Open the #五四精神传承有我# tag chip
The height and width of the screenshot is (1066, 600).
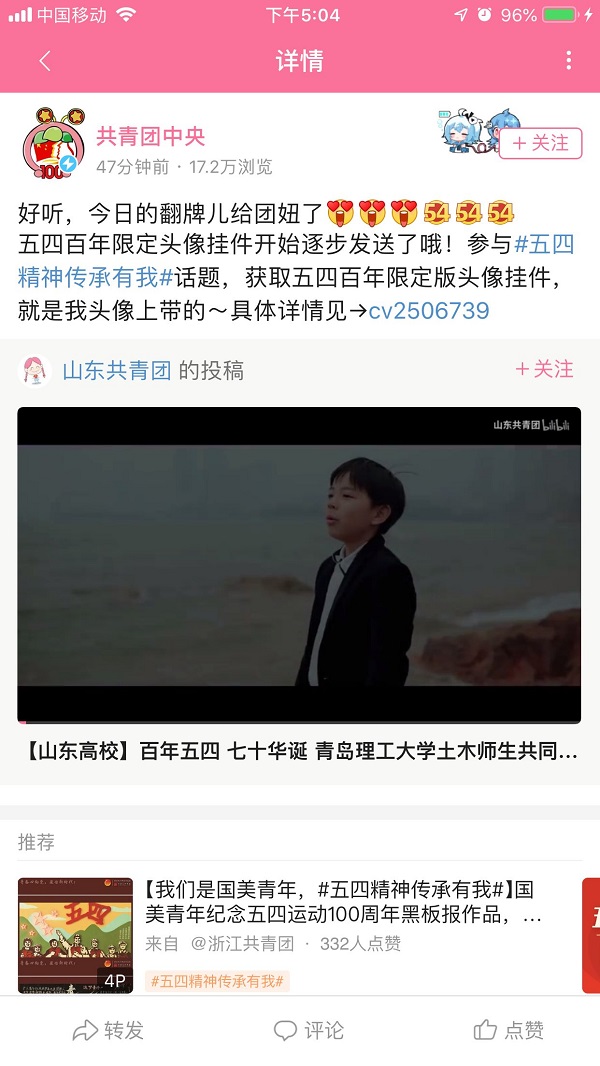[x=217, y=981]
